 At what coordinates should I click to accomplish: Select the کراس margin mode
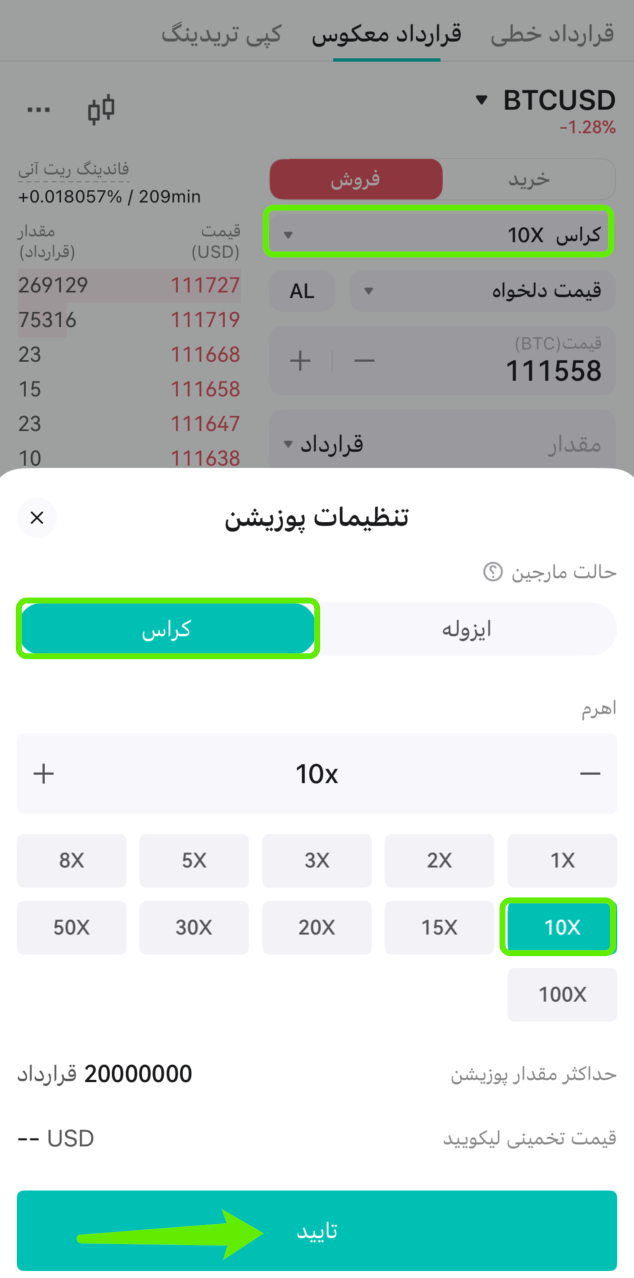pyautogui.click(x=168, y=629)
